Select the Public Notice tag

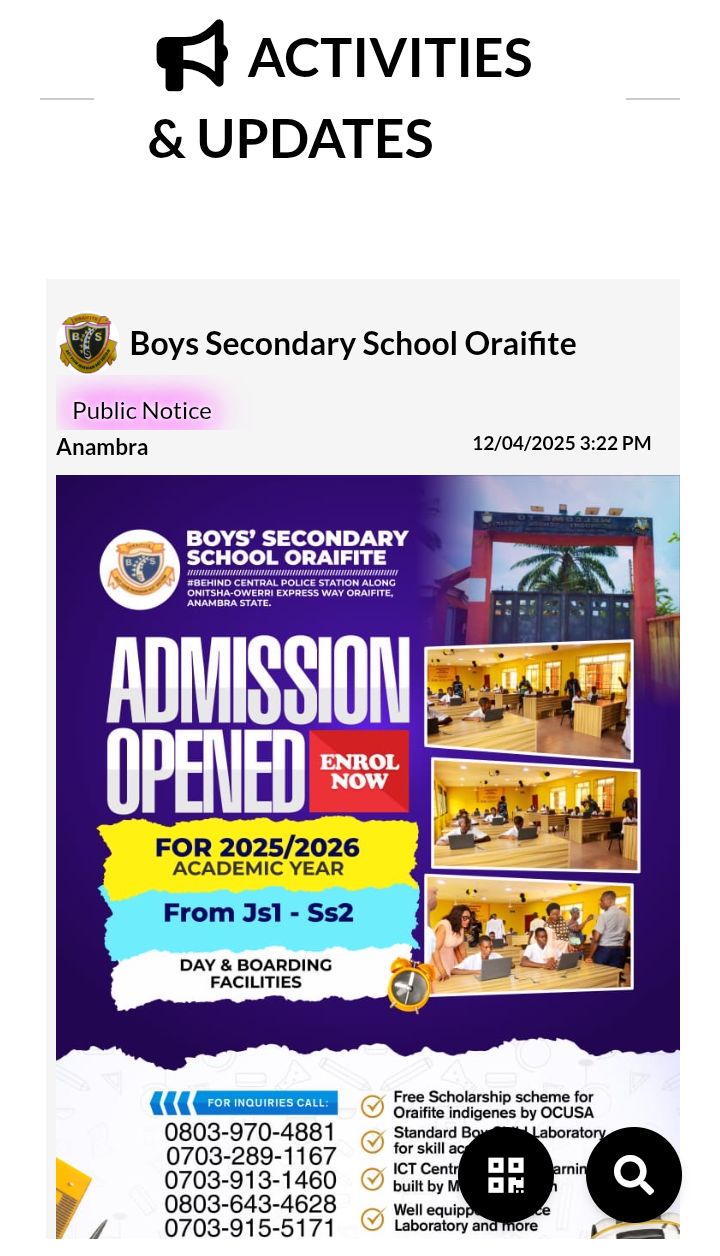[142, 410]
